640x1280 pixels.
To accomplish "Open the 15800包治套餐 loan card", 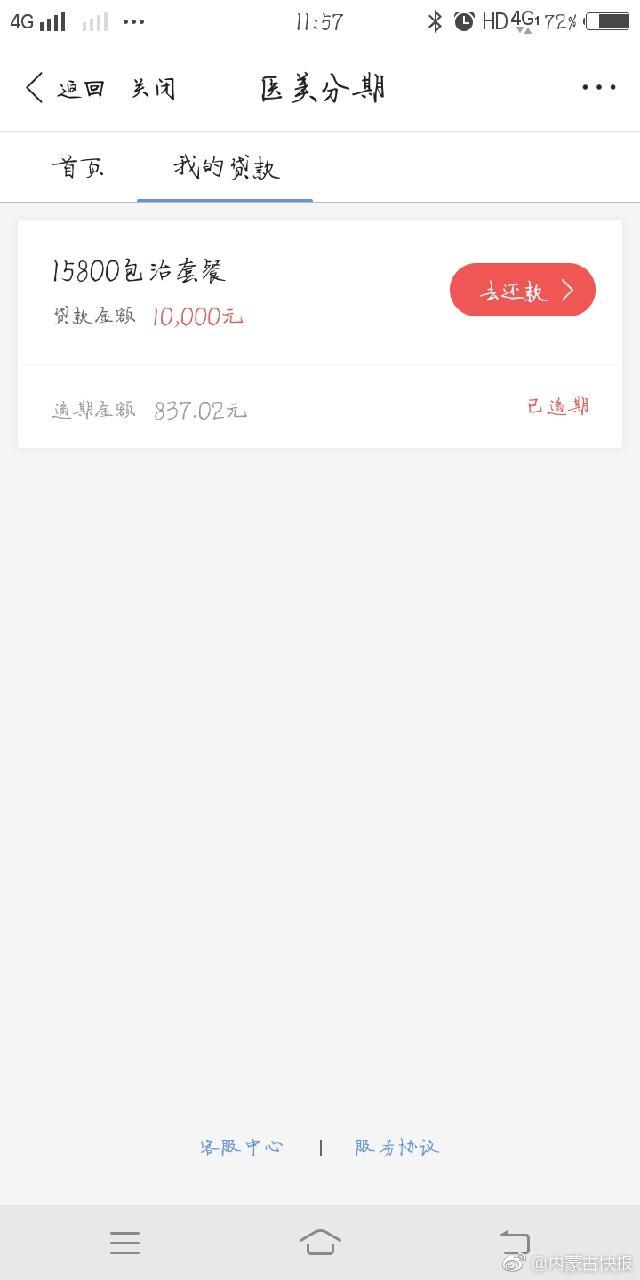I will (240, 292).
